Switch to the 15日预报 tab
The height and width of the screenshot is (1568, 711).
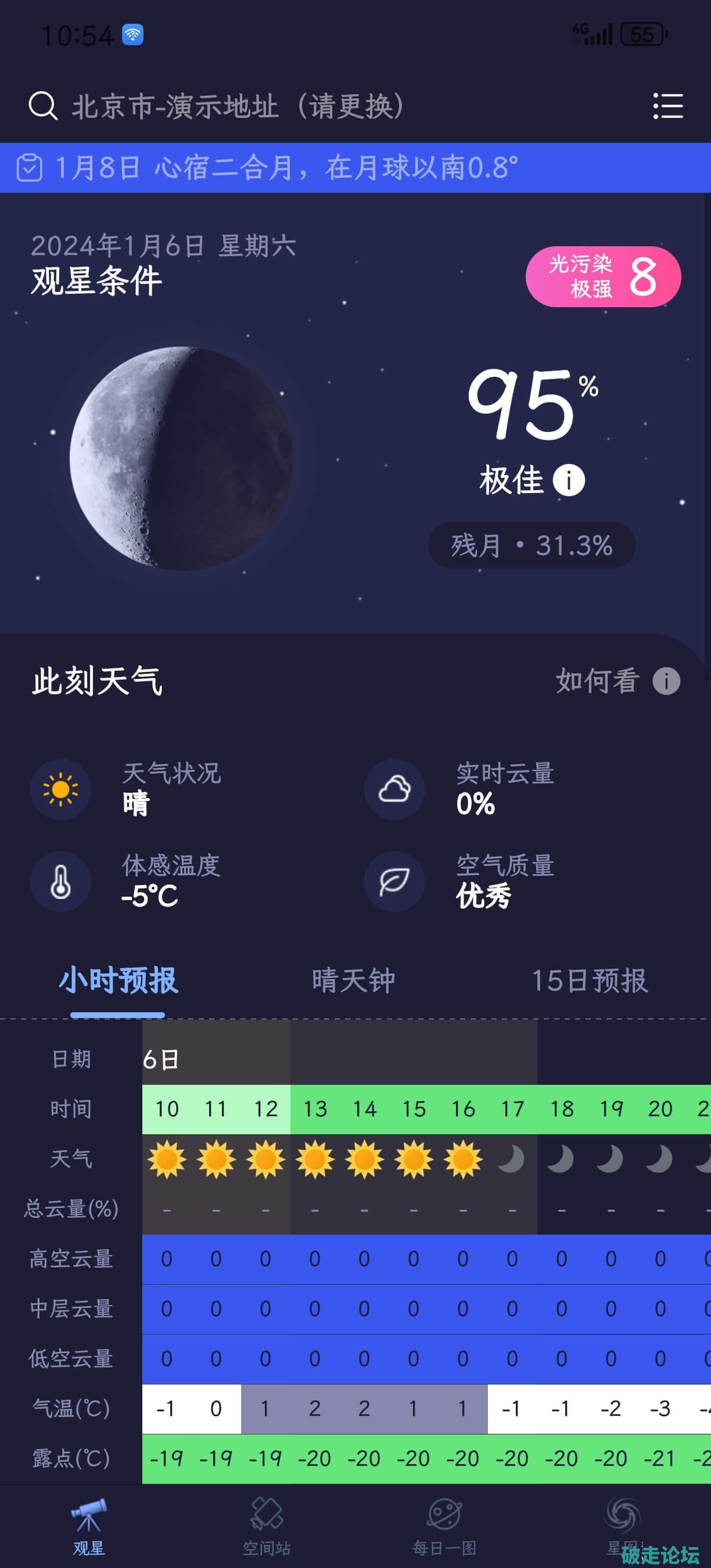coord(589,981)
